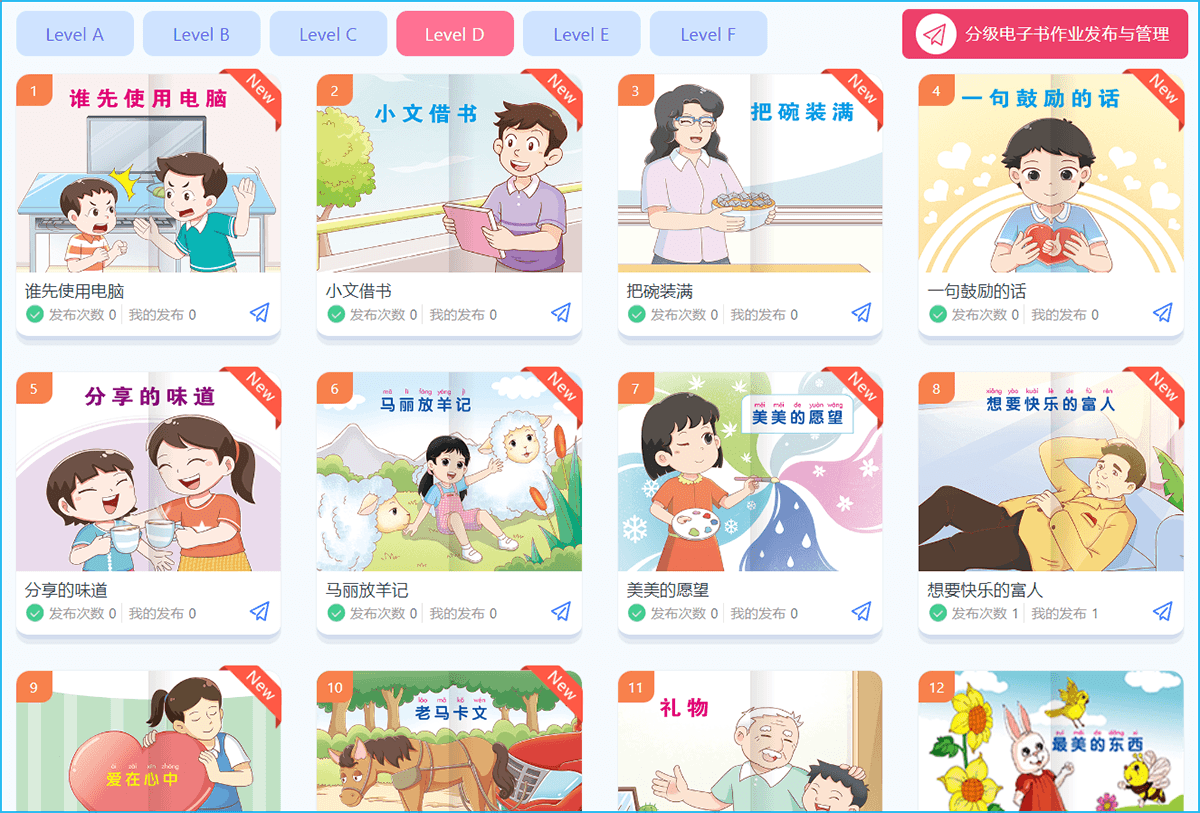Open 分级电子书作业发布与管理
Image resolution: width=1200 pixels, height=813 pixels.
tap(1045, 35)
